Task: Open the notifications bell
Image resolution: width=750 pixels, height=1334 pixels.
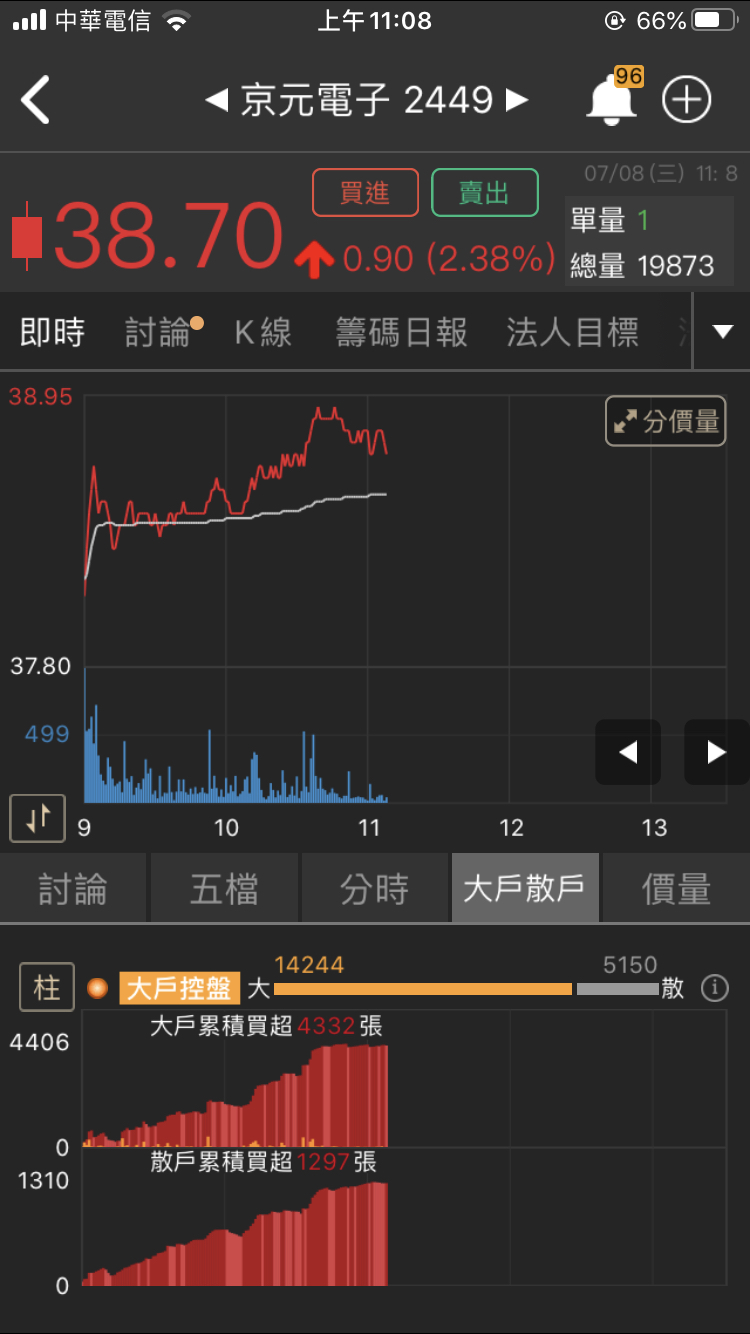Action: pyautogui.click(x=611, y=101)
